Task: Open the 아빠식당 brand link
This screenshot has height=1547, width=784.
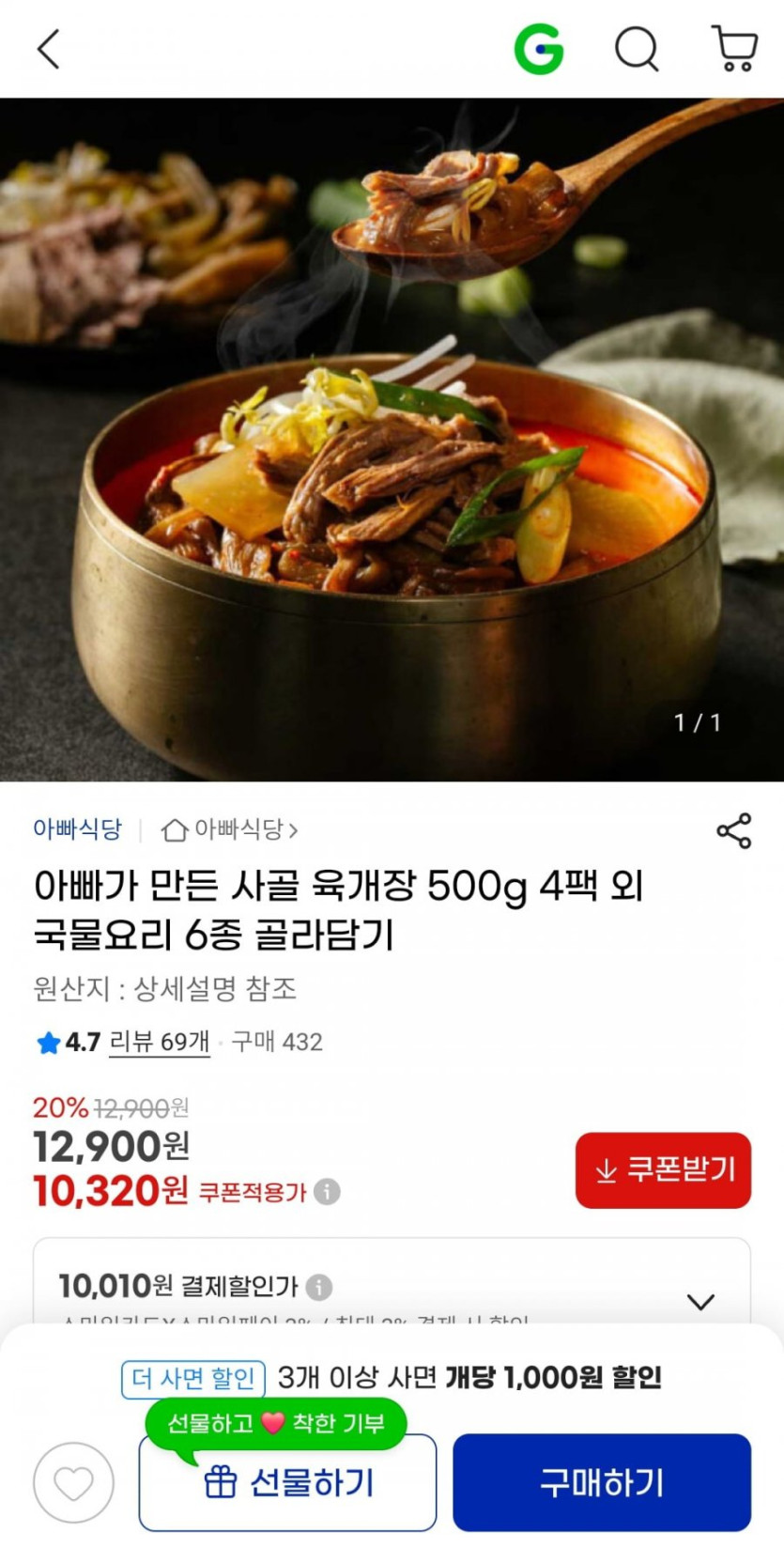Action: (77, 829)
